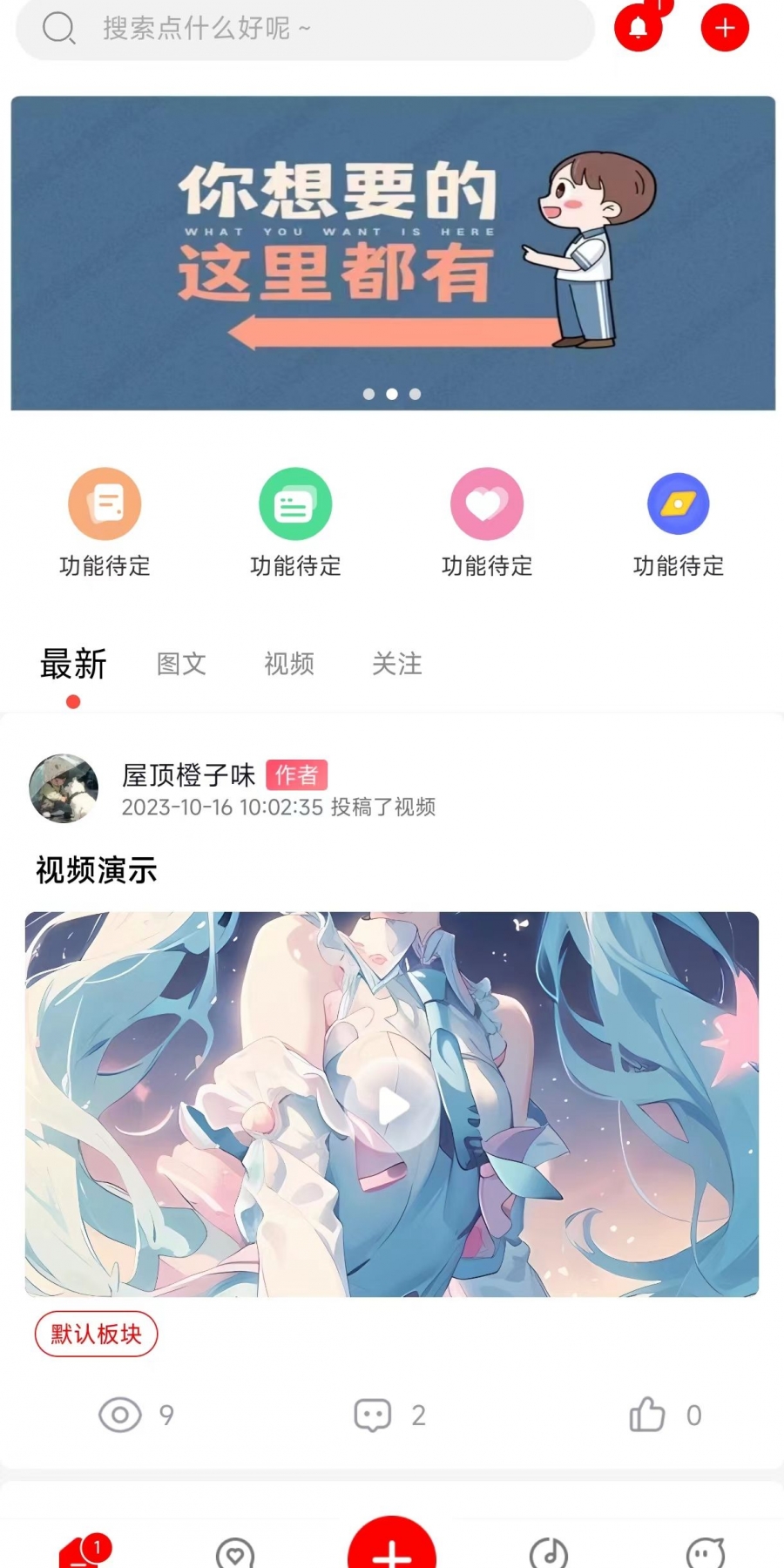The height and width of the screenshot is (1568, 784).
Task: Switch to the 视频 tab
Action: (x=289, y=665)
